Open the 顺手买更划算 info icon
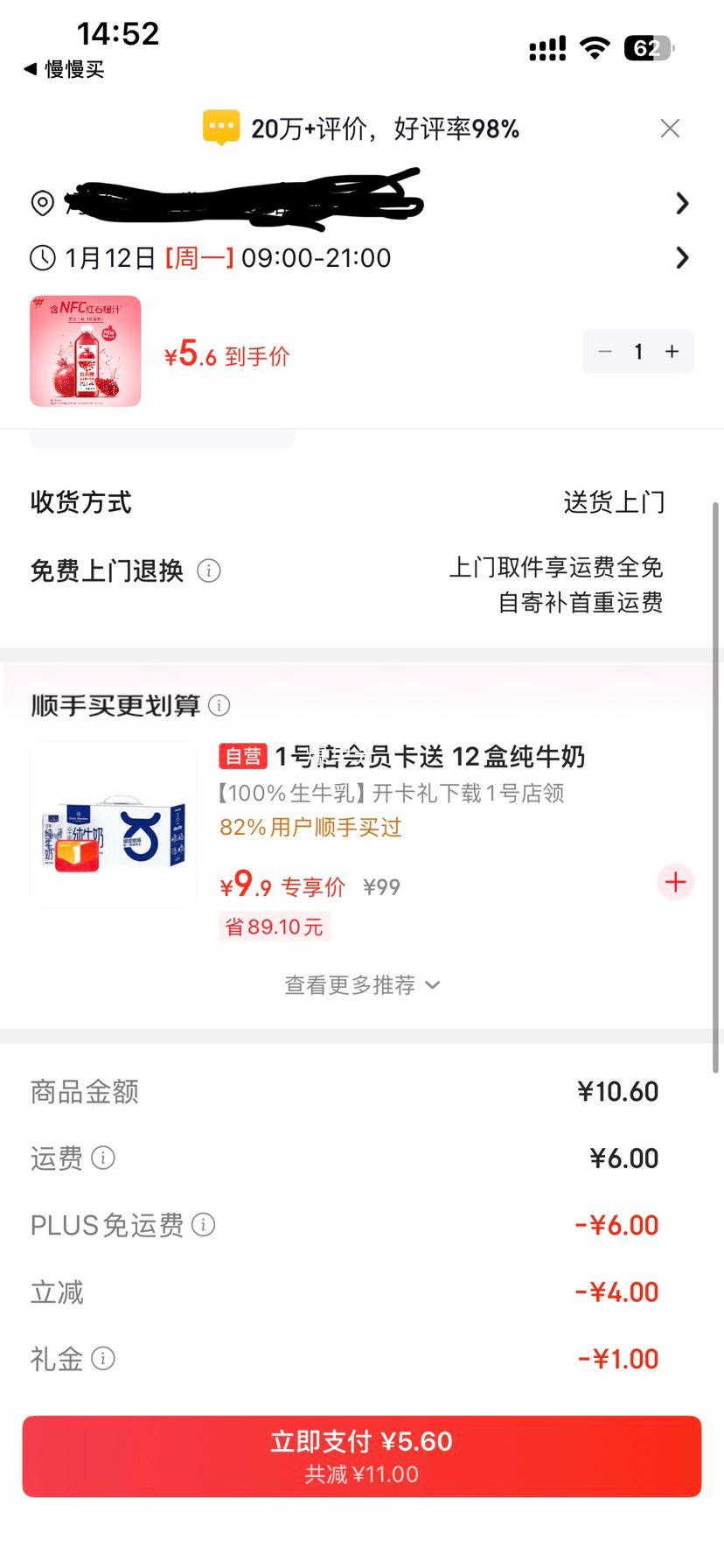The height and width of the screenshot is (1568, 724). (219, 705)
